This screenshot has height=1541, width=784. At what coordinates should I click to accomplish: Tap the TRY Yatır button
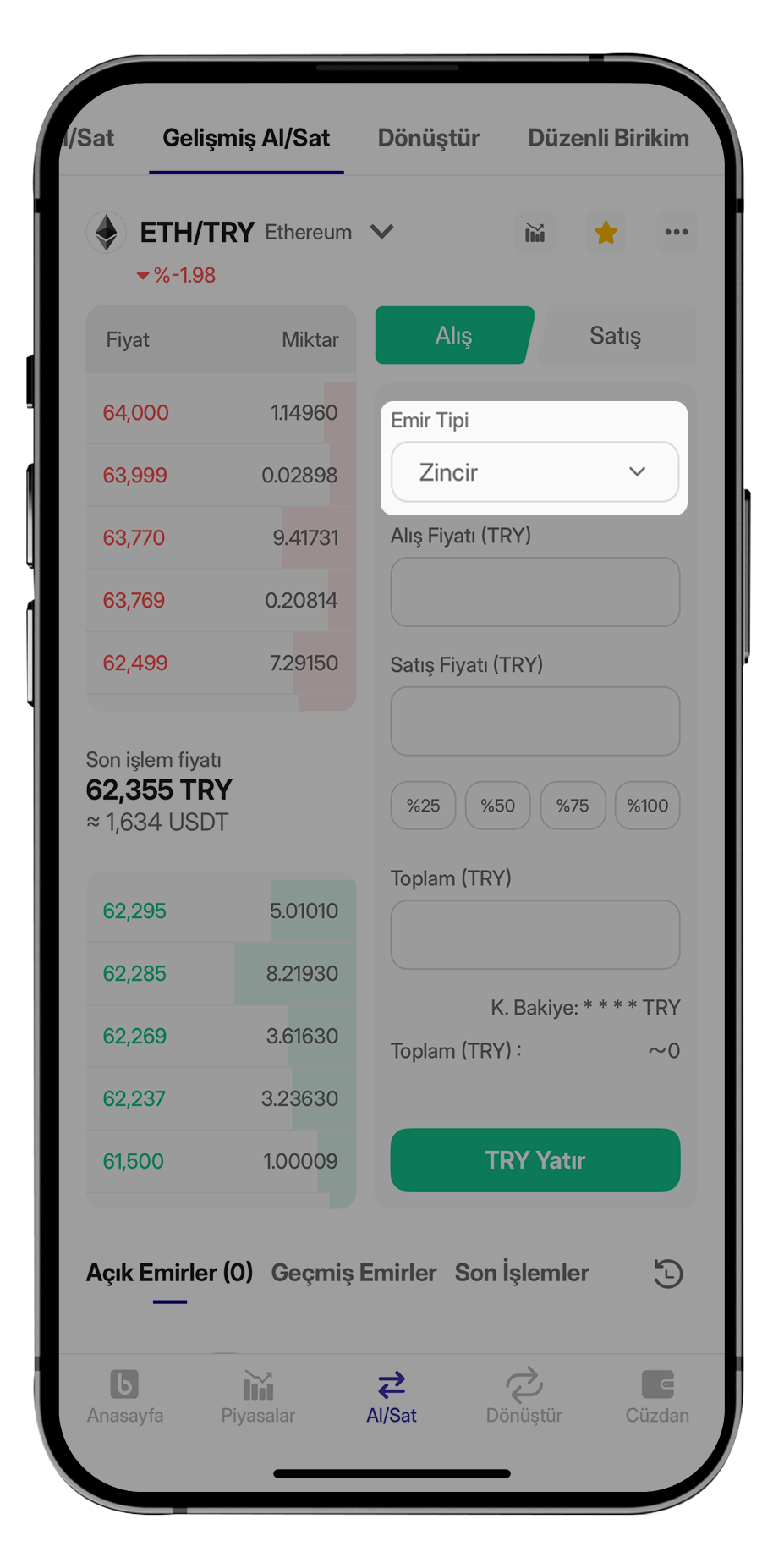(535, 1160)
